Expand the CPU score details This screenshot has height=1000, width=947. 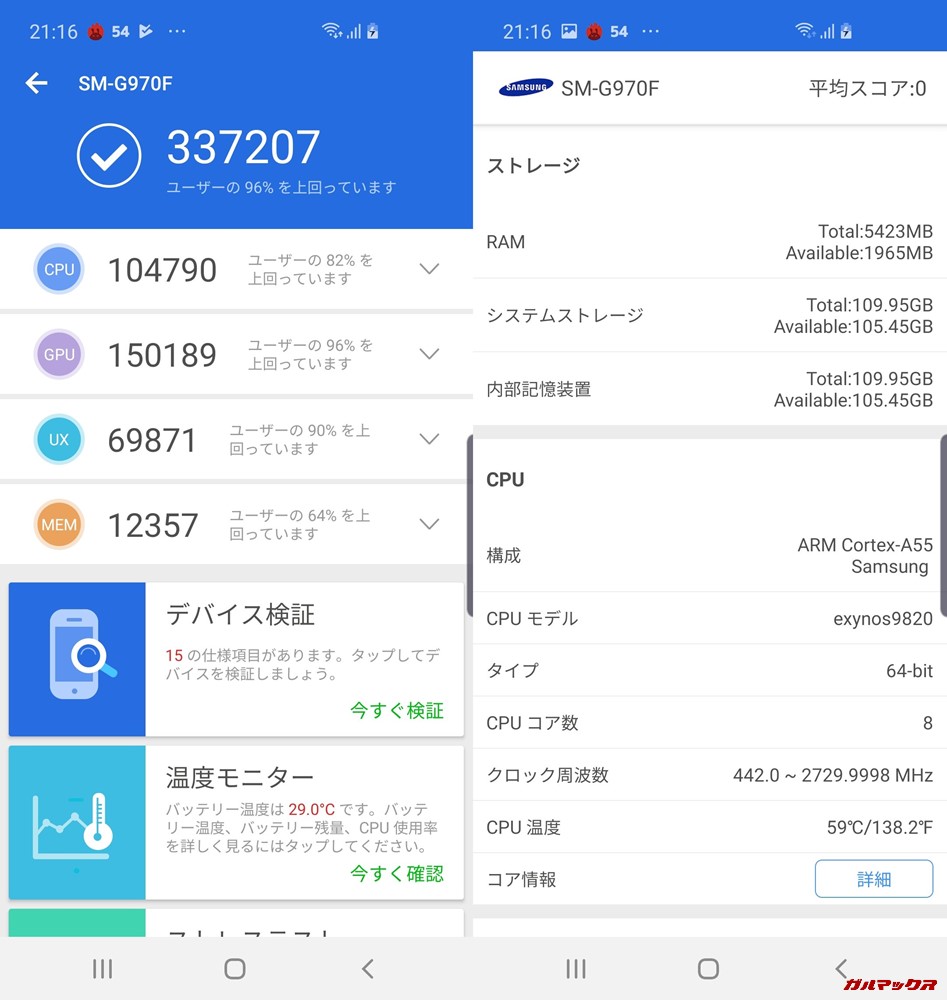pyautogui.click(x=429, y=269)
